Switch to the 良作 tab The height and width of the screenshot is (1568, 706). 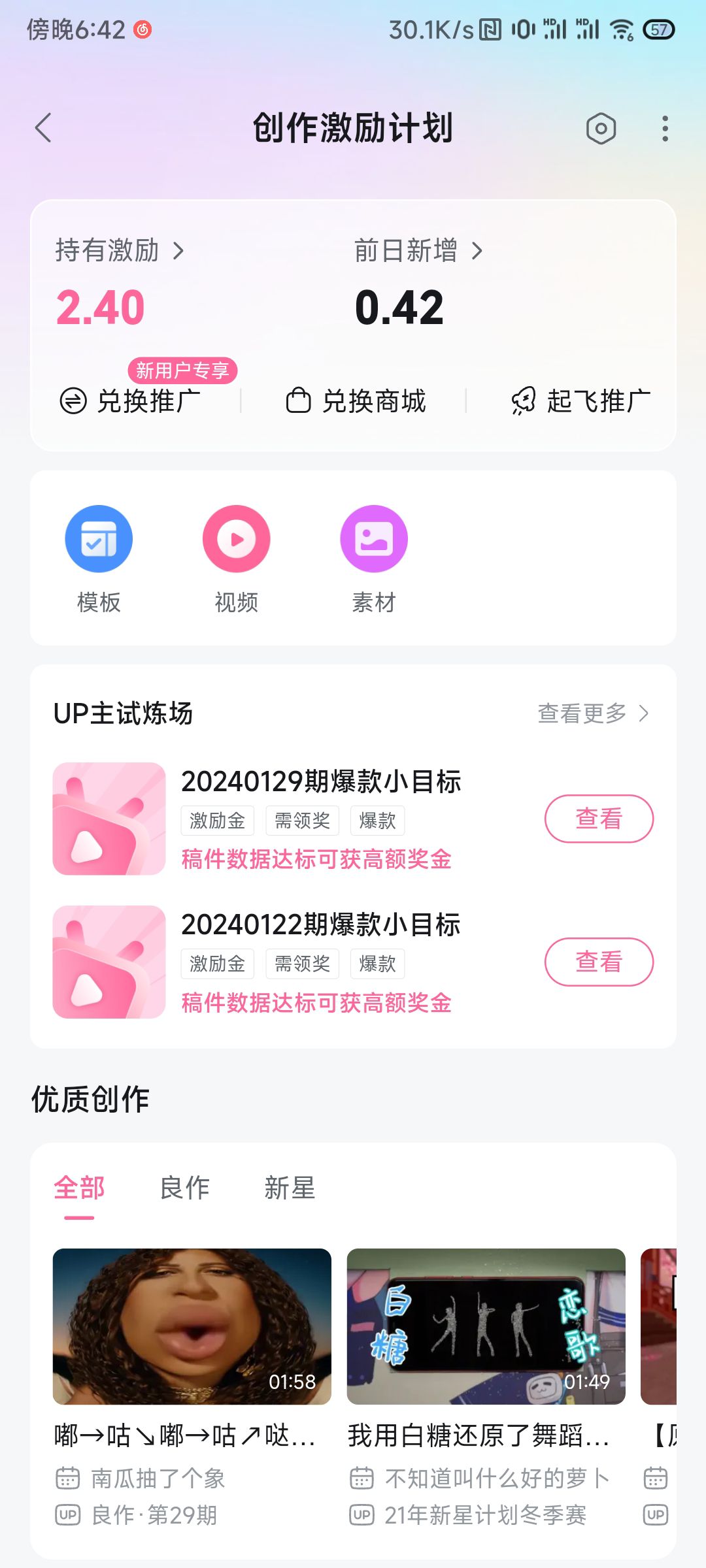[185, 1188]
